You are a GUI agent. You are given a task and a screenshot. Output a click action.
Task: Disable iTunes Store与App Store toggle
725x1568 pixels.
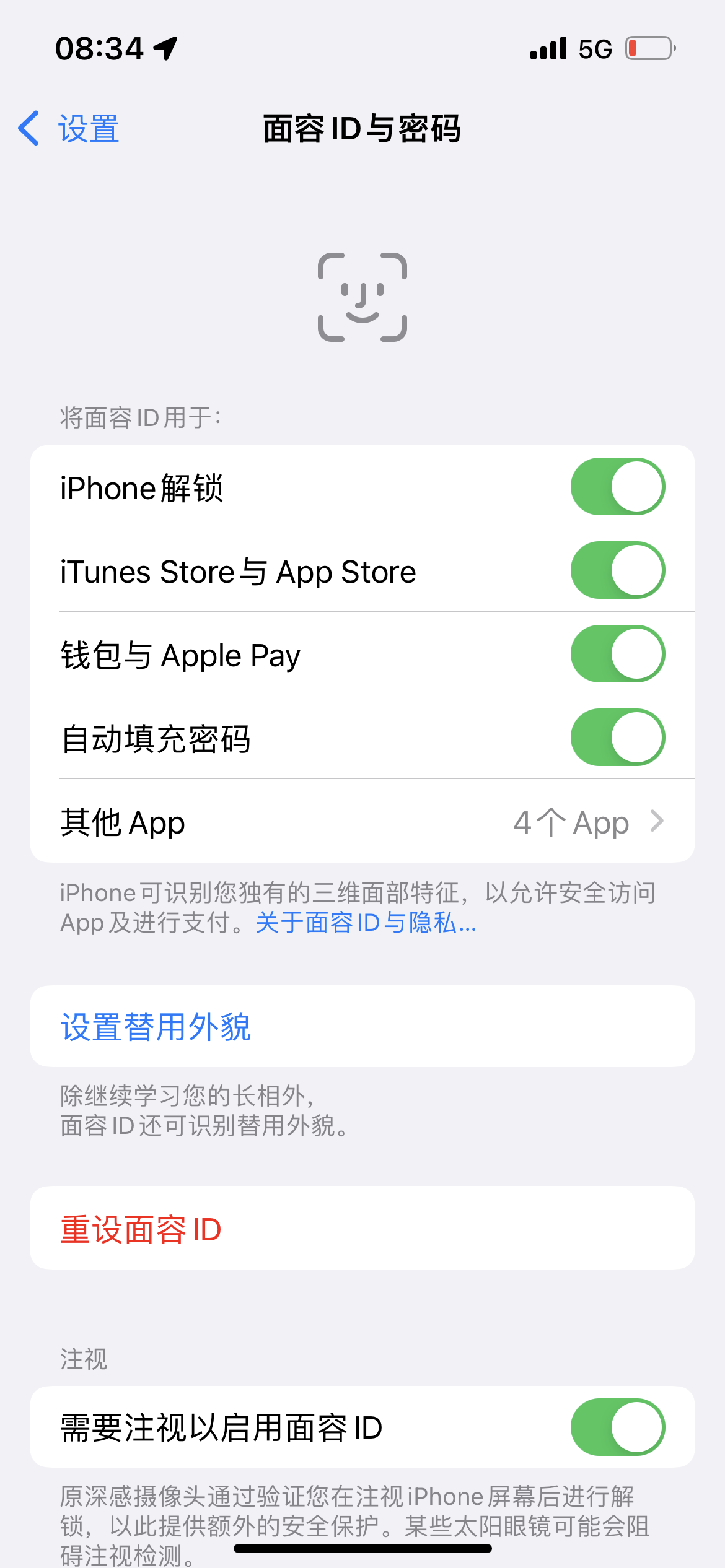tap(617, 570)
